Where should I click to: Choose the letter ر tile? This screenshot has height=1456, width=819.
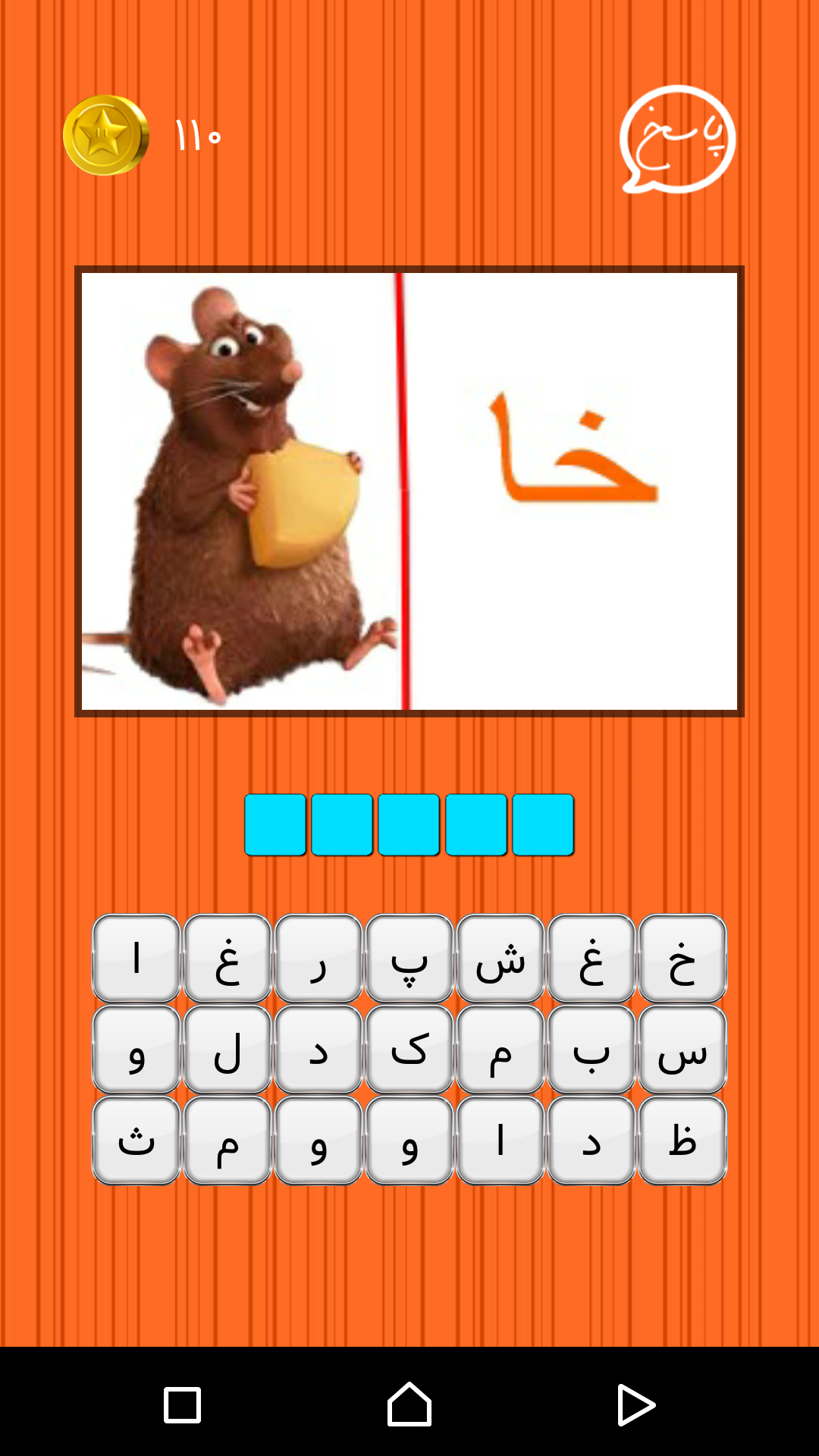[318, 959]
